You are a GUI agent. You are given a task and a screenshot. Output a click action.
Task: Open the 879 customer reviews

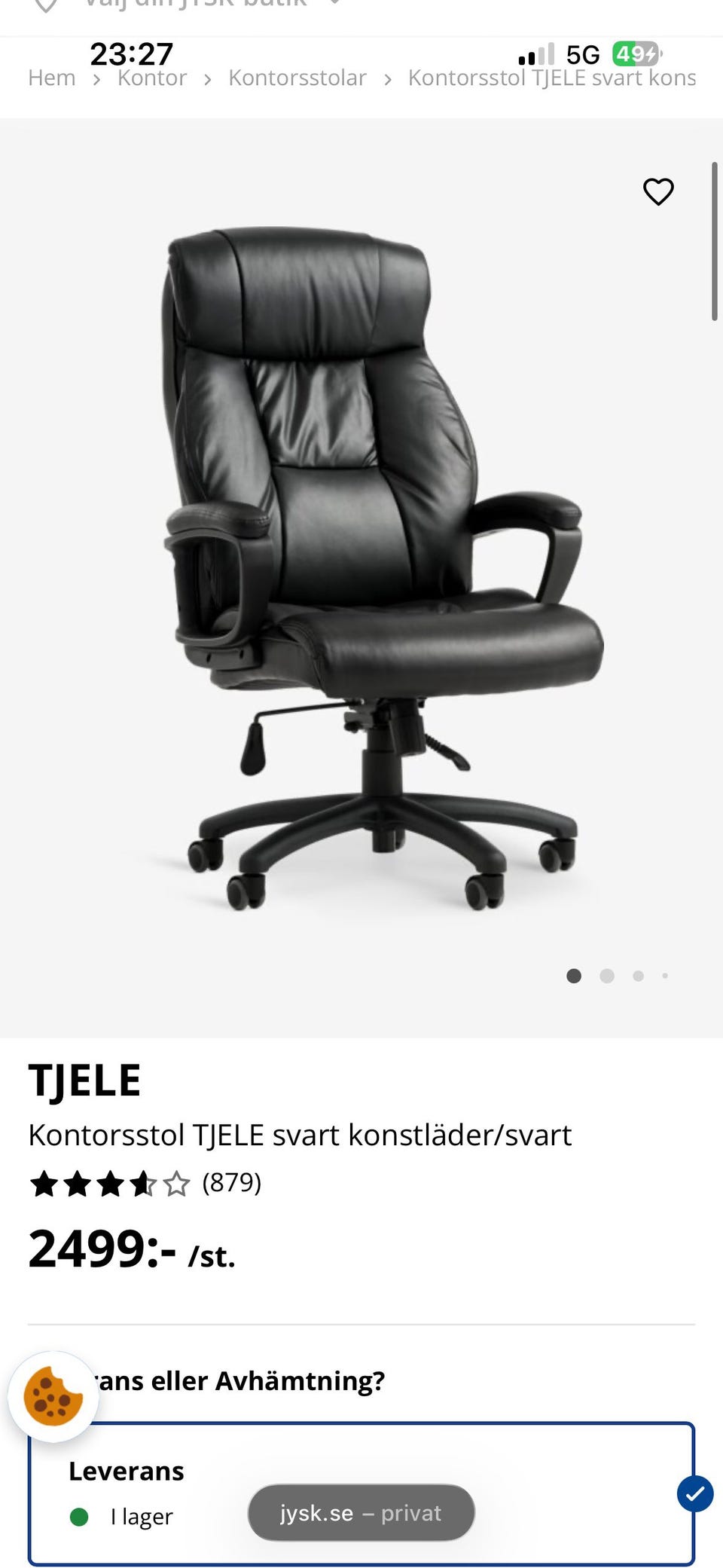point(230,1183)
